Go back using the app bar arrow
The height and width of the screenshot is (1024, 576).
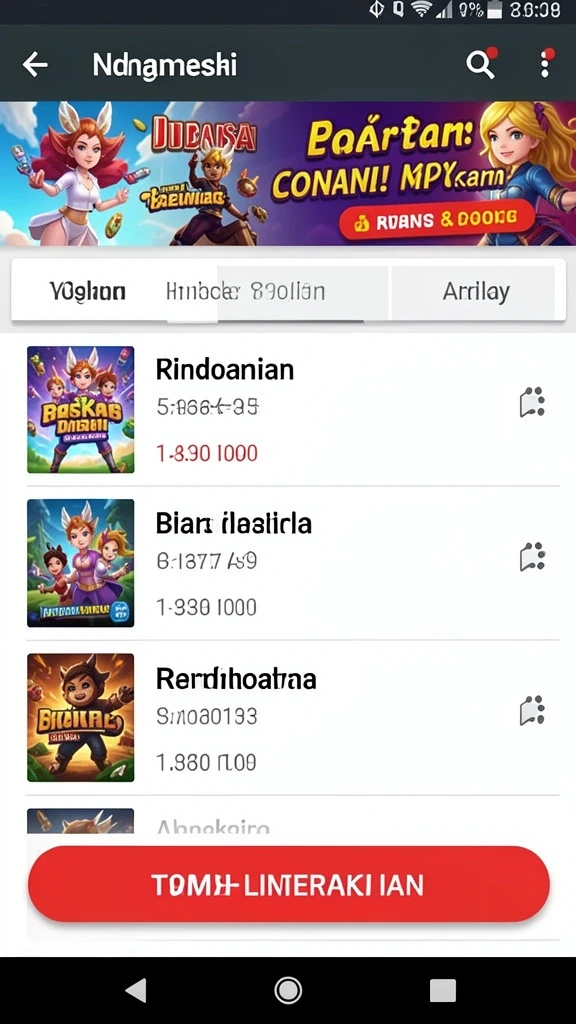[x=35, y=65]
